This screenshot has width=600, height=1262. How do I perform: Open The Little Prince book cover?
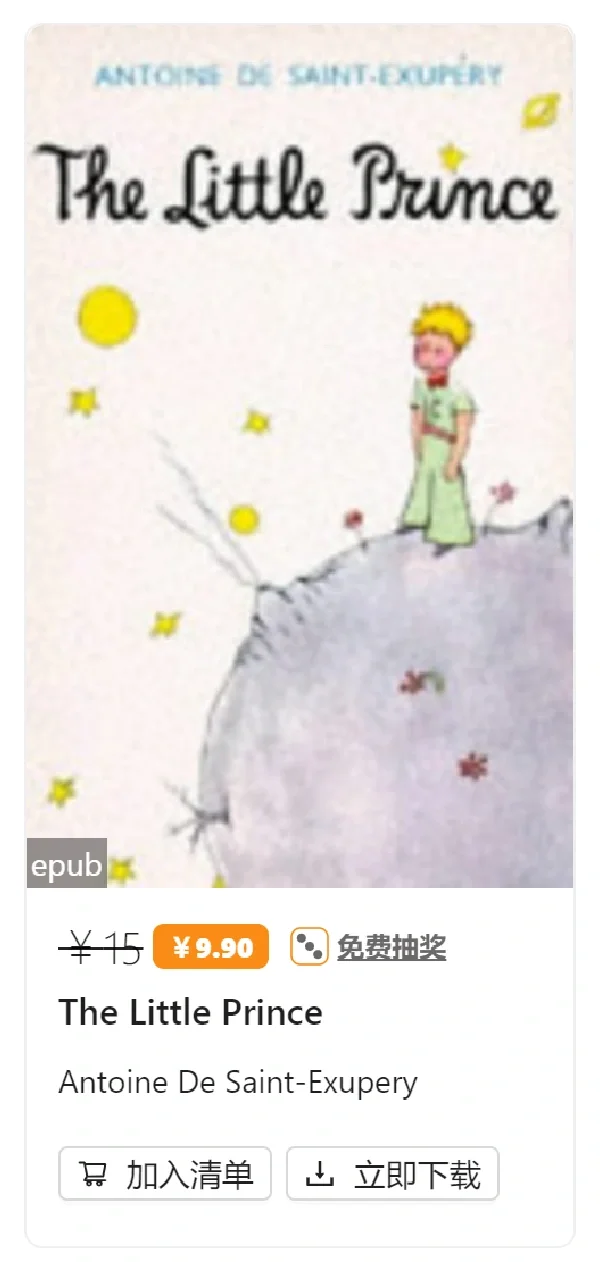point(299,455)
